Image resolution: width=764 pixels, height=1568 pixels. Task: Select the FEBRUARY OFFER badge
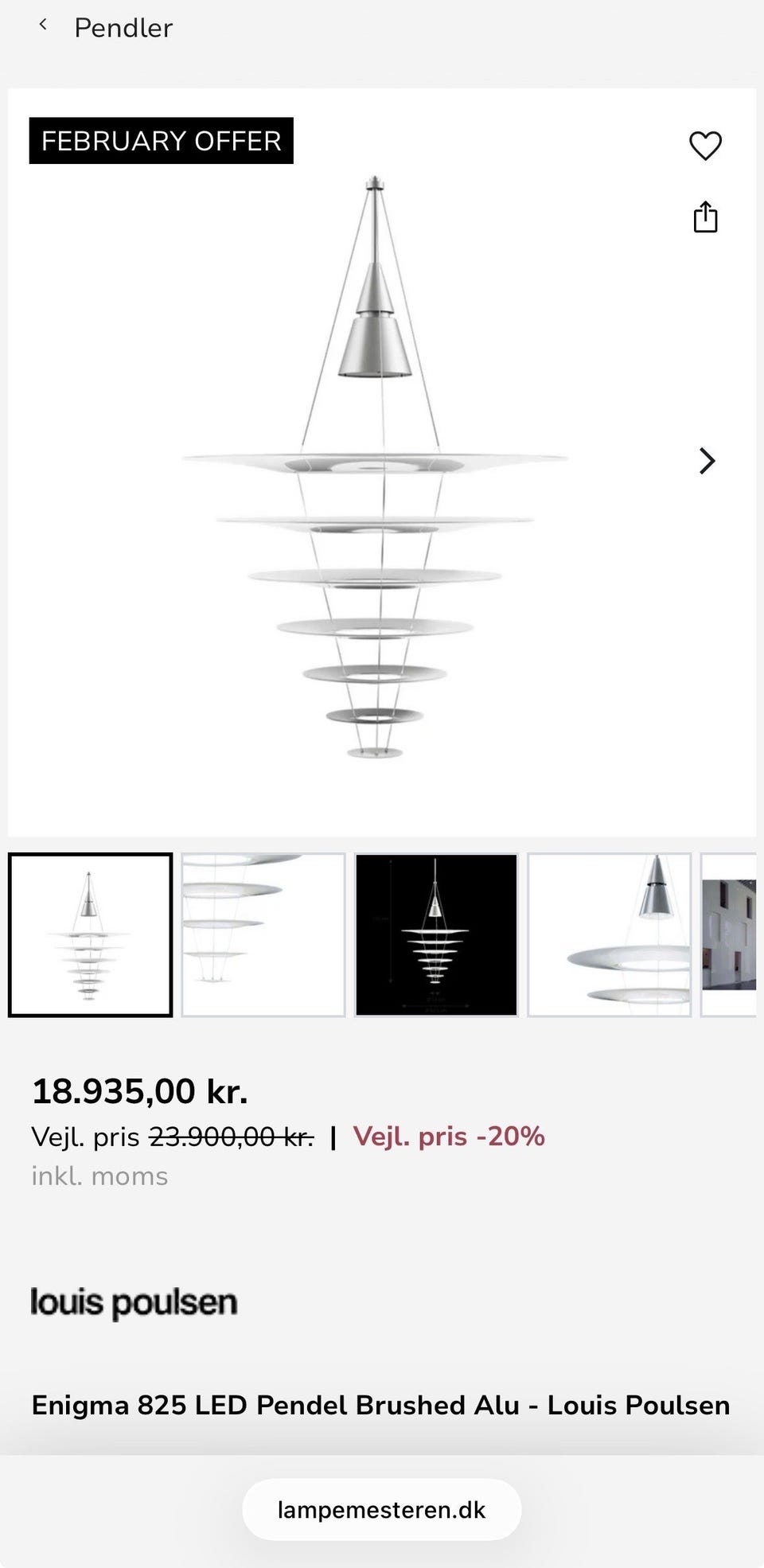pos(160,142)
